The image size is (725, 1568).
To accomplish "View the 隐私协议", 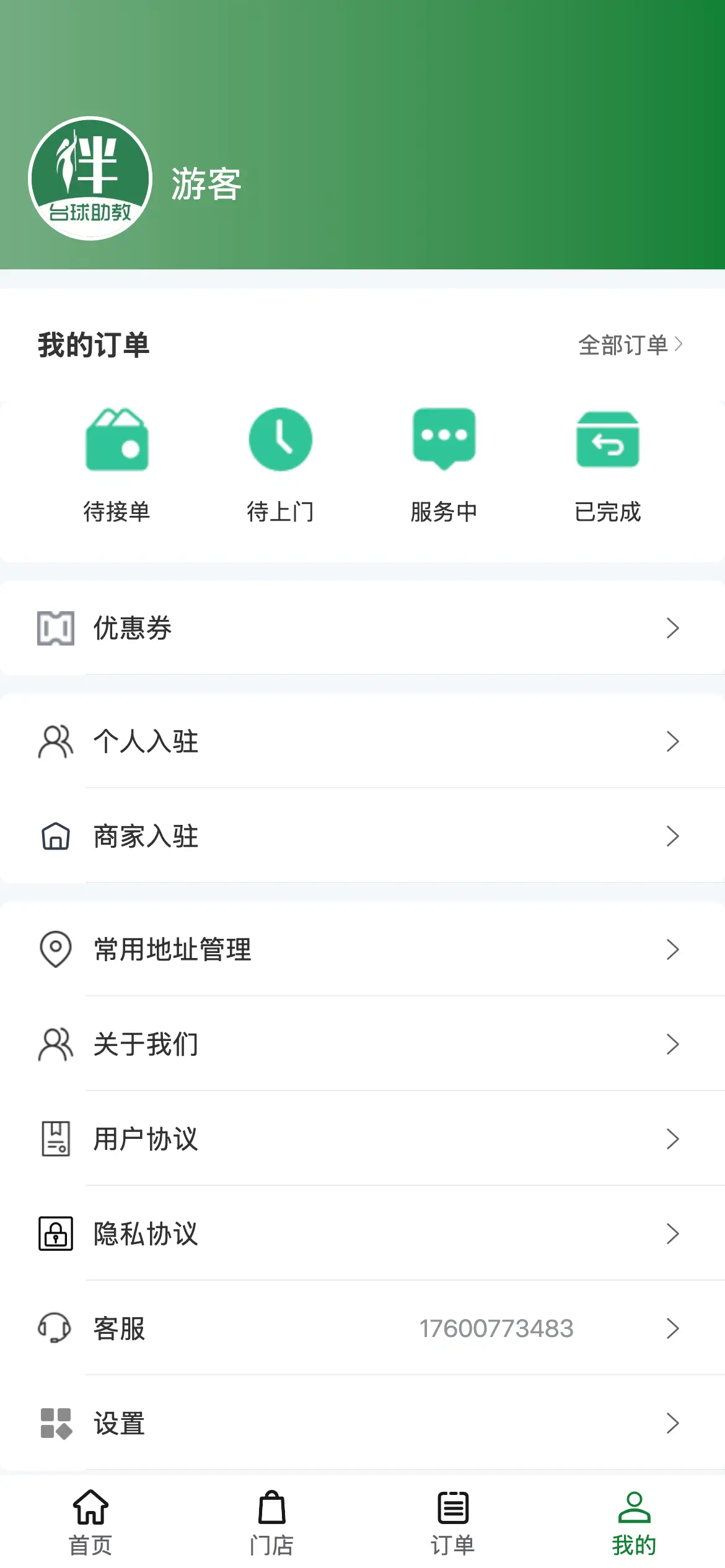I will pos(362,1234).
